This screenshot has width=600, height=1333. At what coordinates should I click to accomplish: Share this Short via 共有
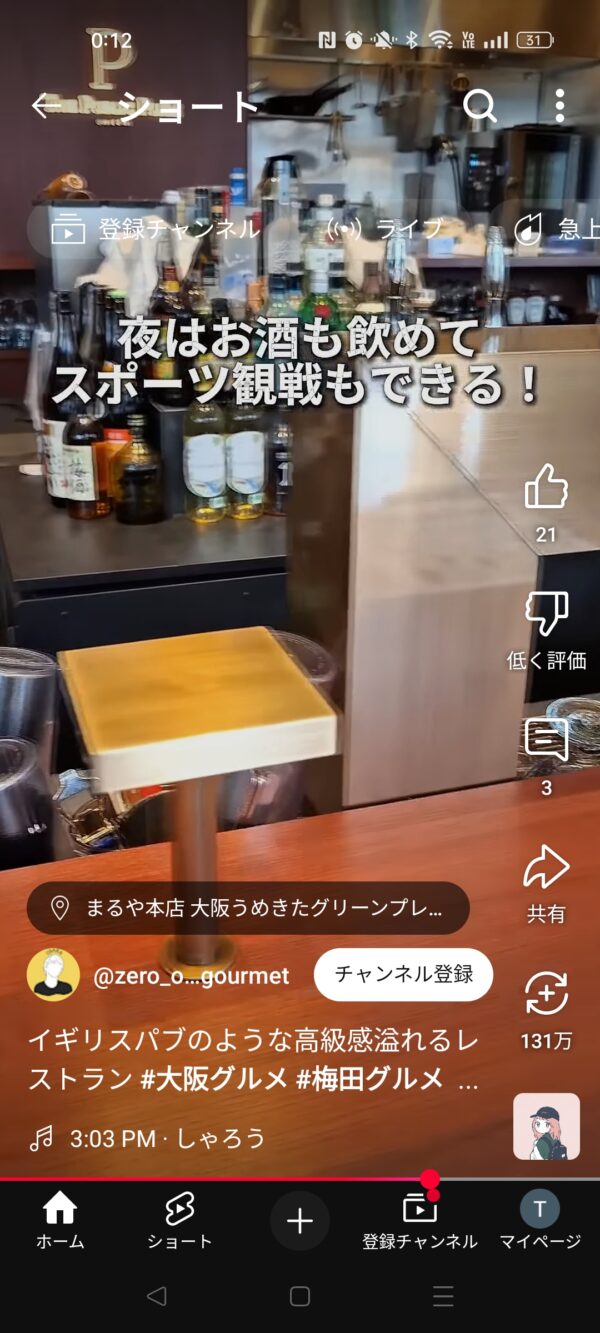click(x=546, y=868)
